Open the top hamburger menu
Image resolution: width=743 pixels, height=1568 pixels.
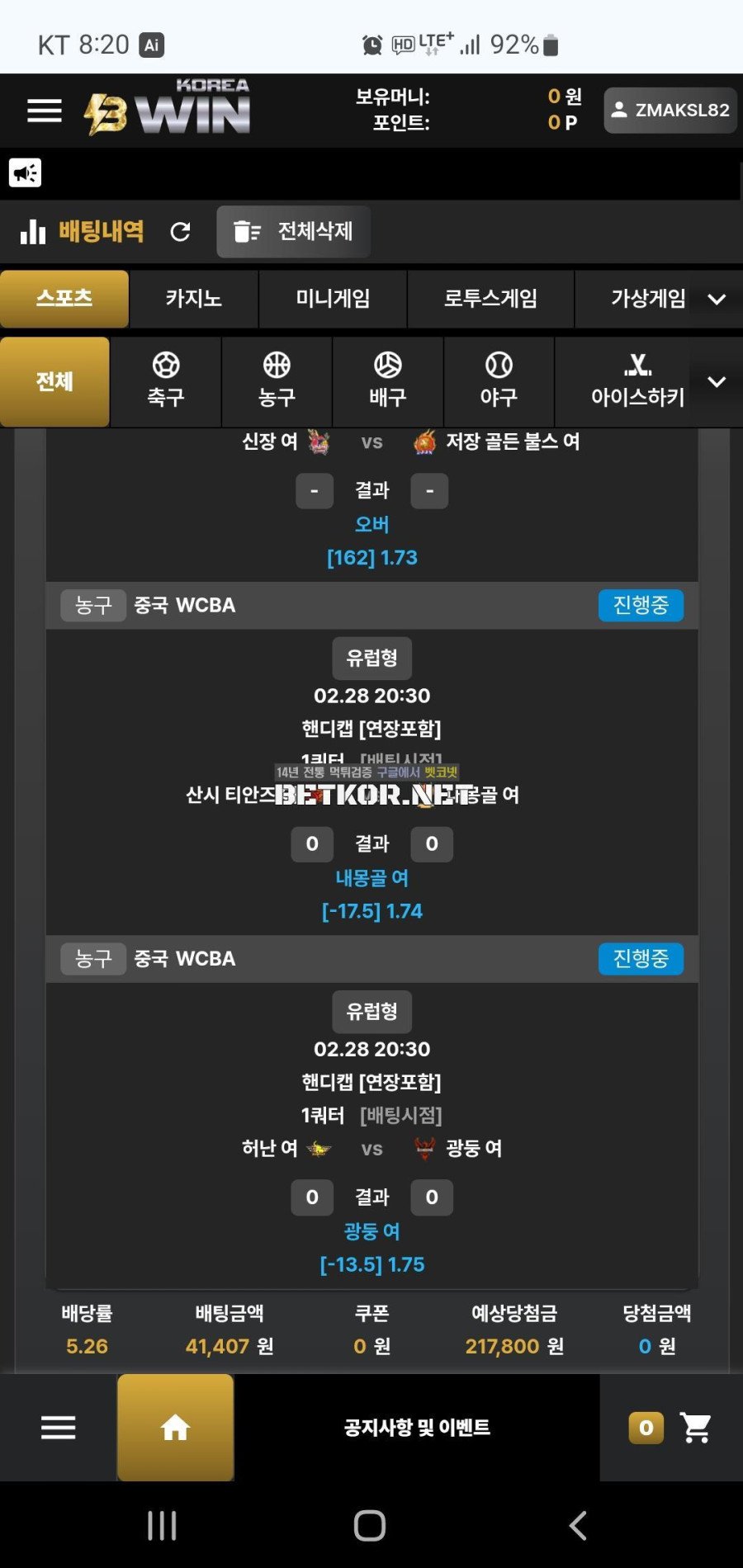click(45, 111)
